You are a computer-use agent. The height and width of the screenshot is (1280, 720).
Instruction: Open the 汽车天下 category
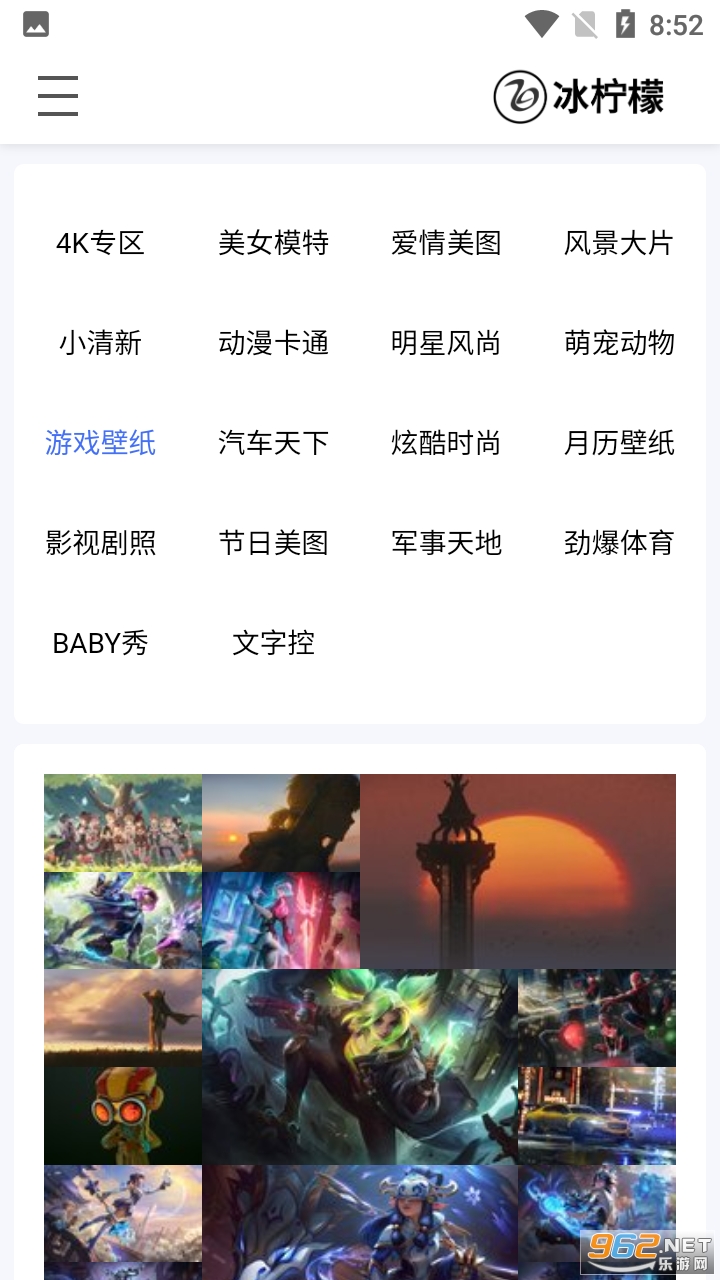(x=273, y=443)
